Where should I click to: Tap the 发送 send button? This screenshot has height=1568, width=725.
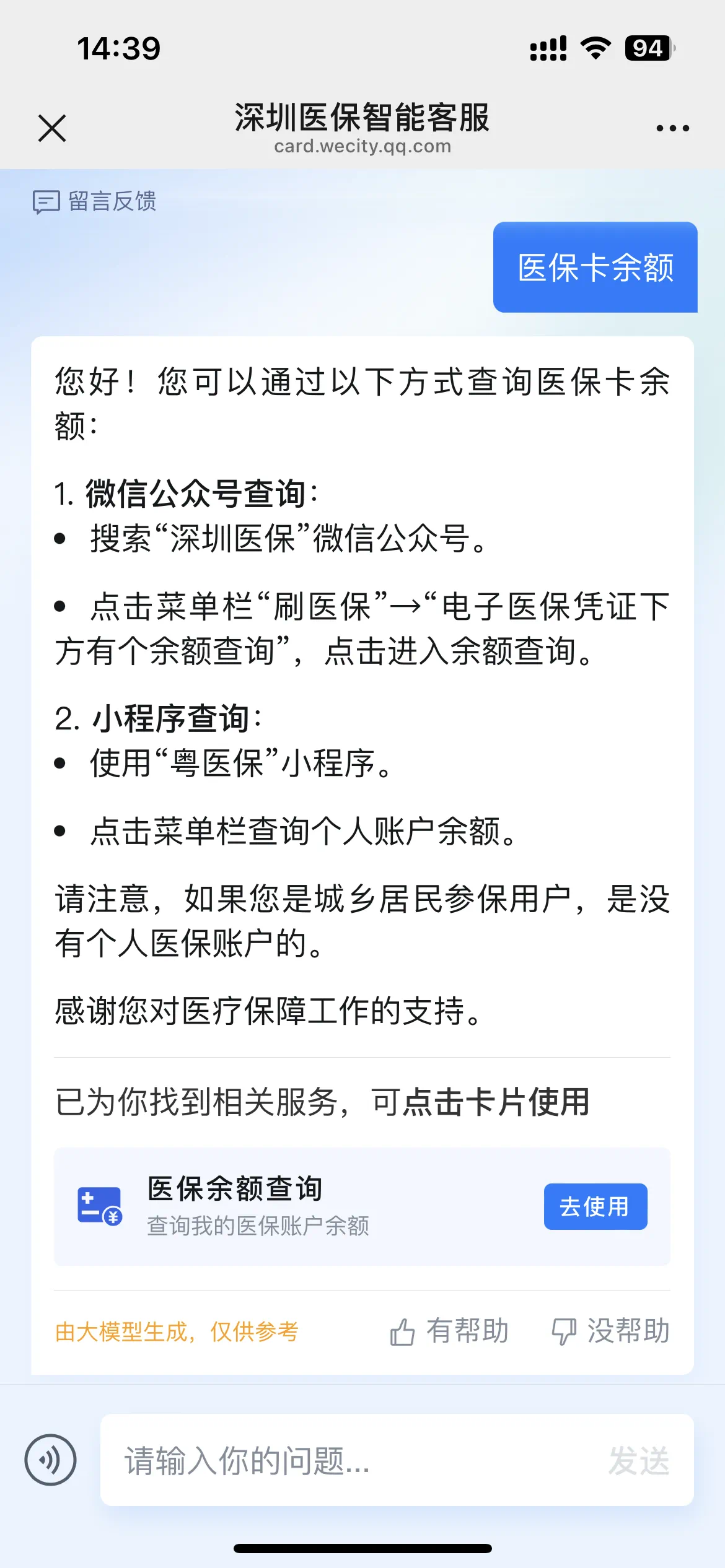click(639, 1460)
